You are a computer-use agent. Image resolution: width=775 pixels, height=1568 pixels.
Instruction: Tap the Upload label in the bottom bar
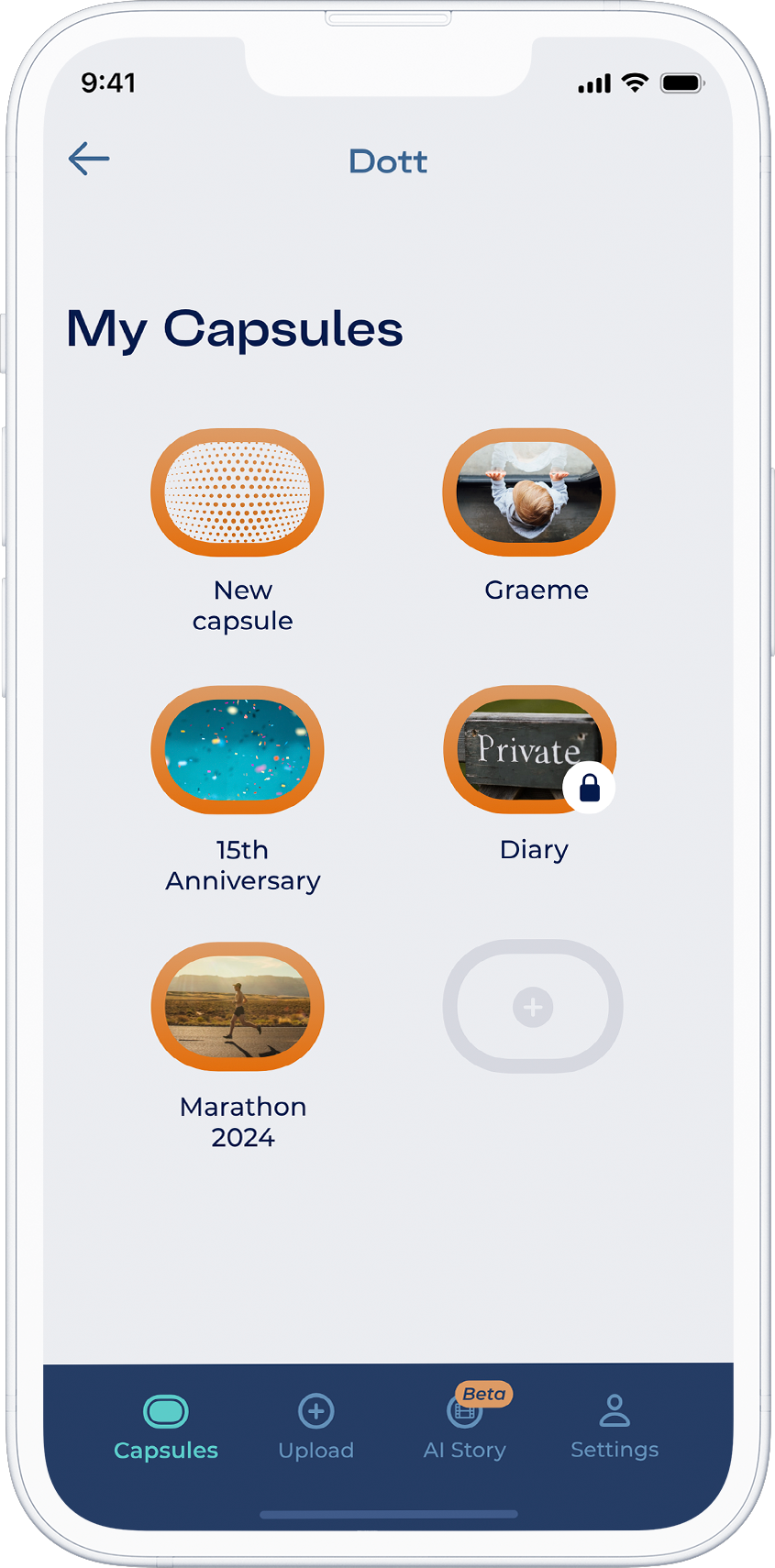pos(316,1451)
